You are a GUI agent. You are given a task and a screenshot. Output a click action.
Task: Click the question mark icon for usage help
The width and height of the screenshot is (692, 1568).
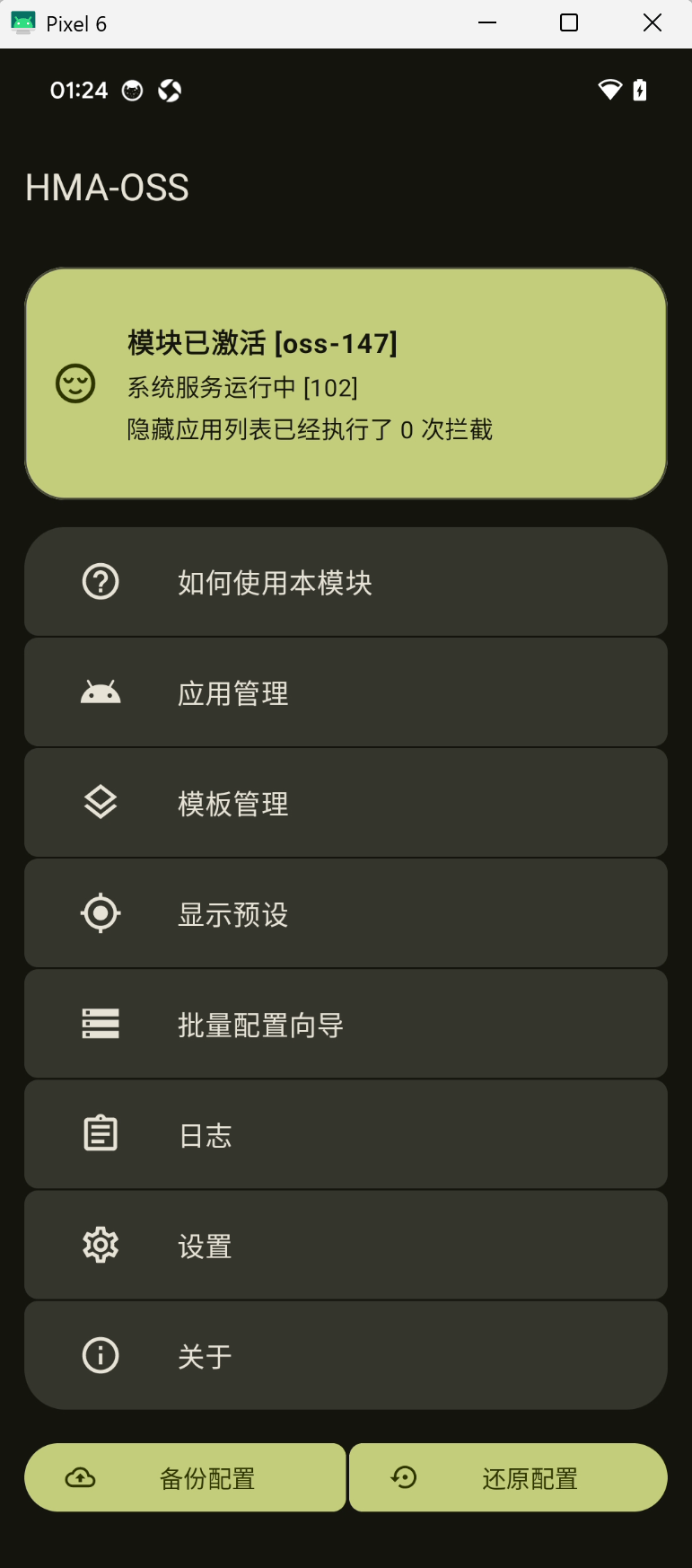(101, 582)
